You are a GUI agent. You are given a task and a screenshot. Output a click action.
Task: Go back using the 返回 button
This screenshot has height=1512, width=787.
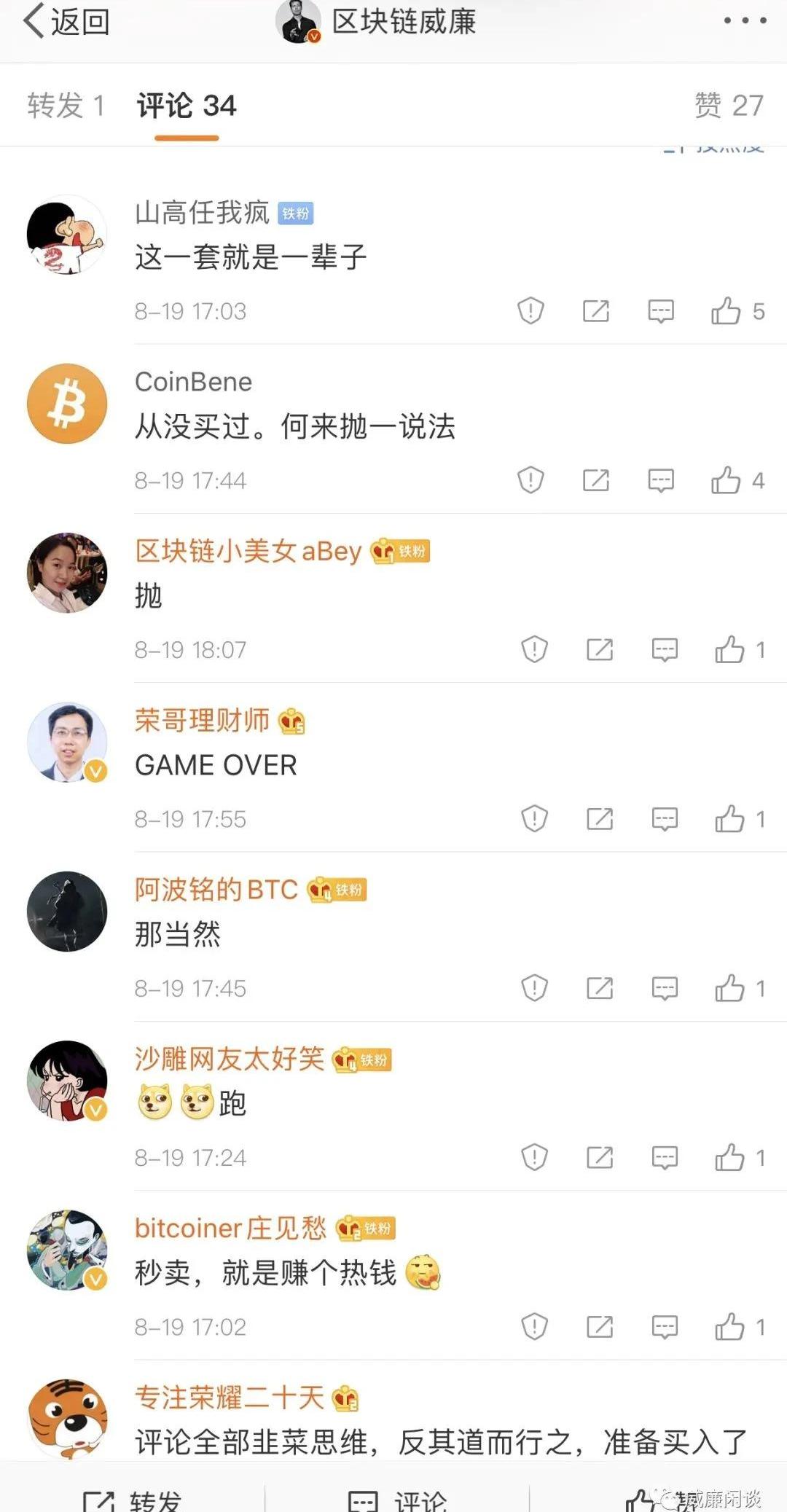pos(66,22)
